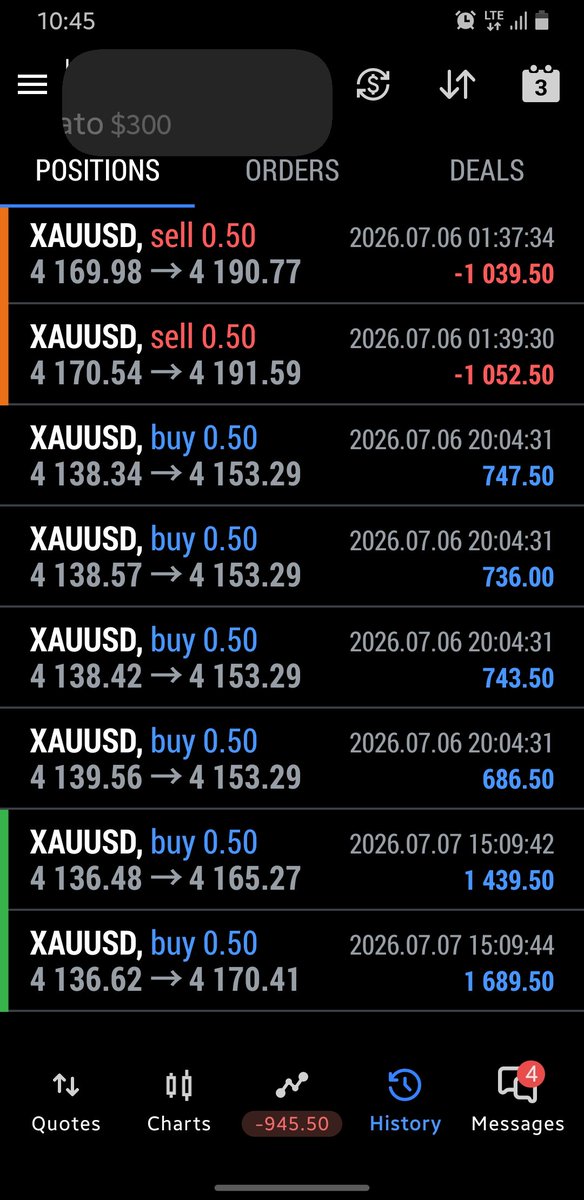The height and width of the screenshot is (1200, 584).
Task: Switch to the Orders tab
Action: coord(292,171)
